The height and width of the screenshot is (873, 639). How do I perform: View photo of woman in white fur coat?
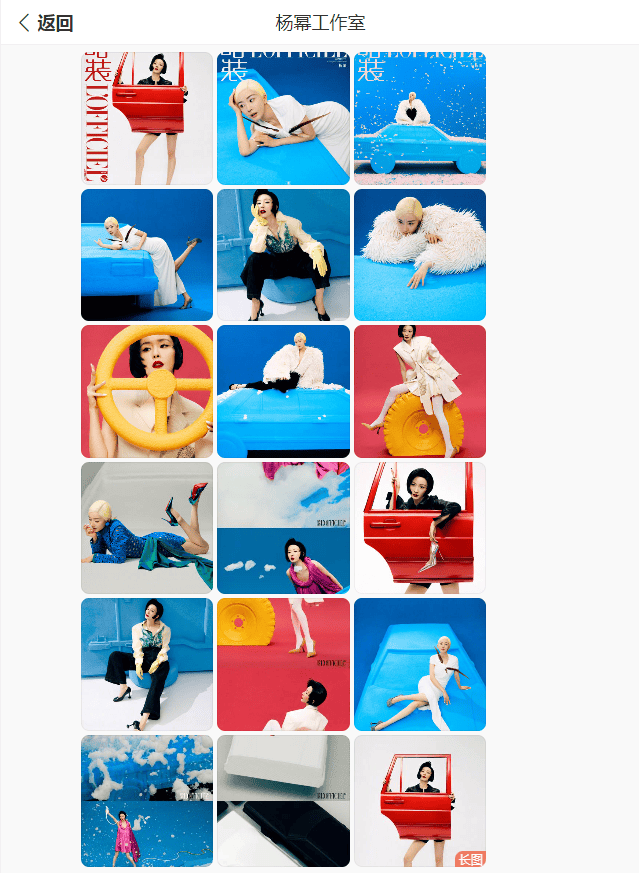419,254
